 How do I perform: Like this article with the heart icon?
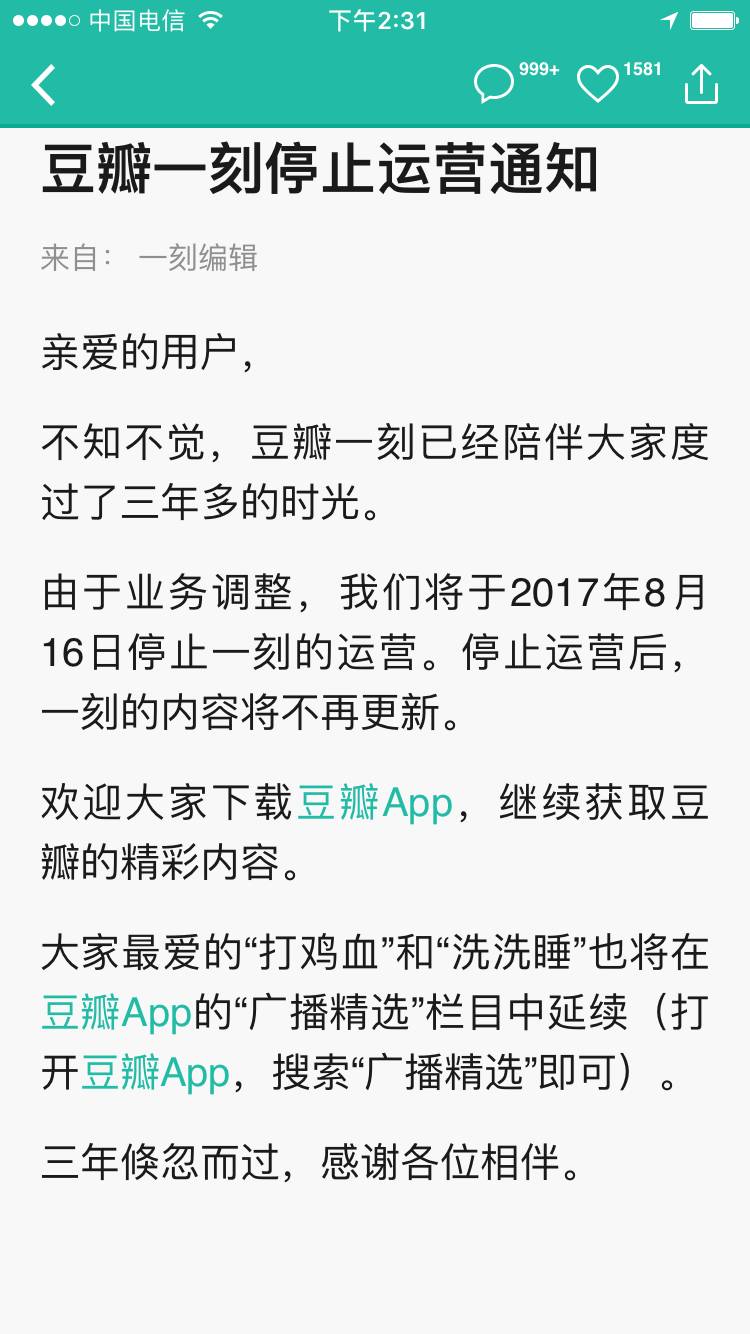pos(599,85)
